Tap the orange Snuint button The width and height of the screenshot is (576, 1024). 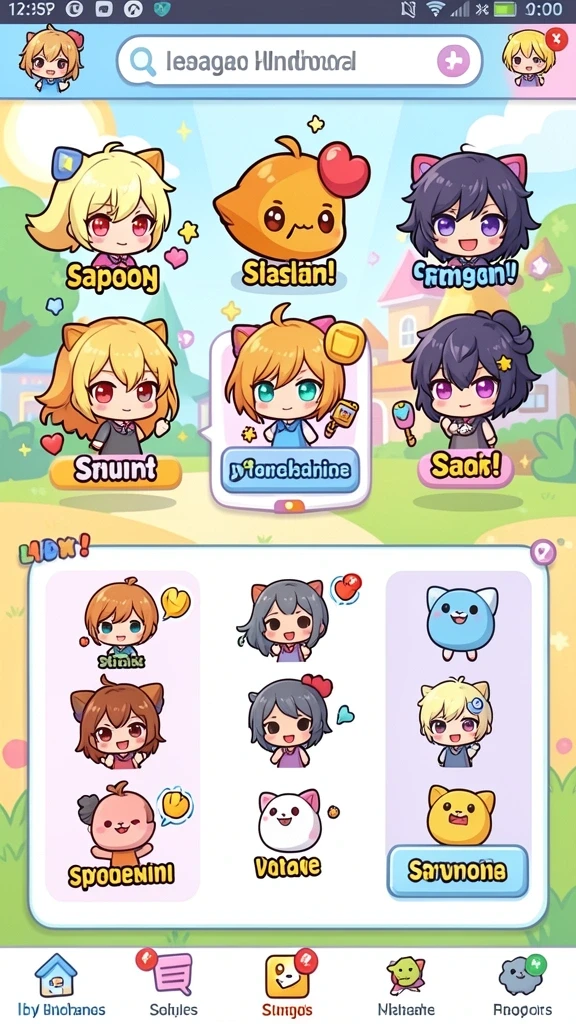pos(116,470)
